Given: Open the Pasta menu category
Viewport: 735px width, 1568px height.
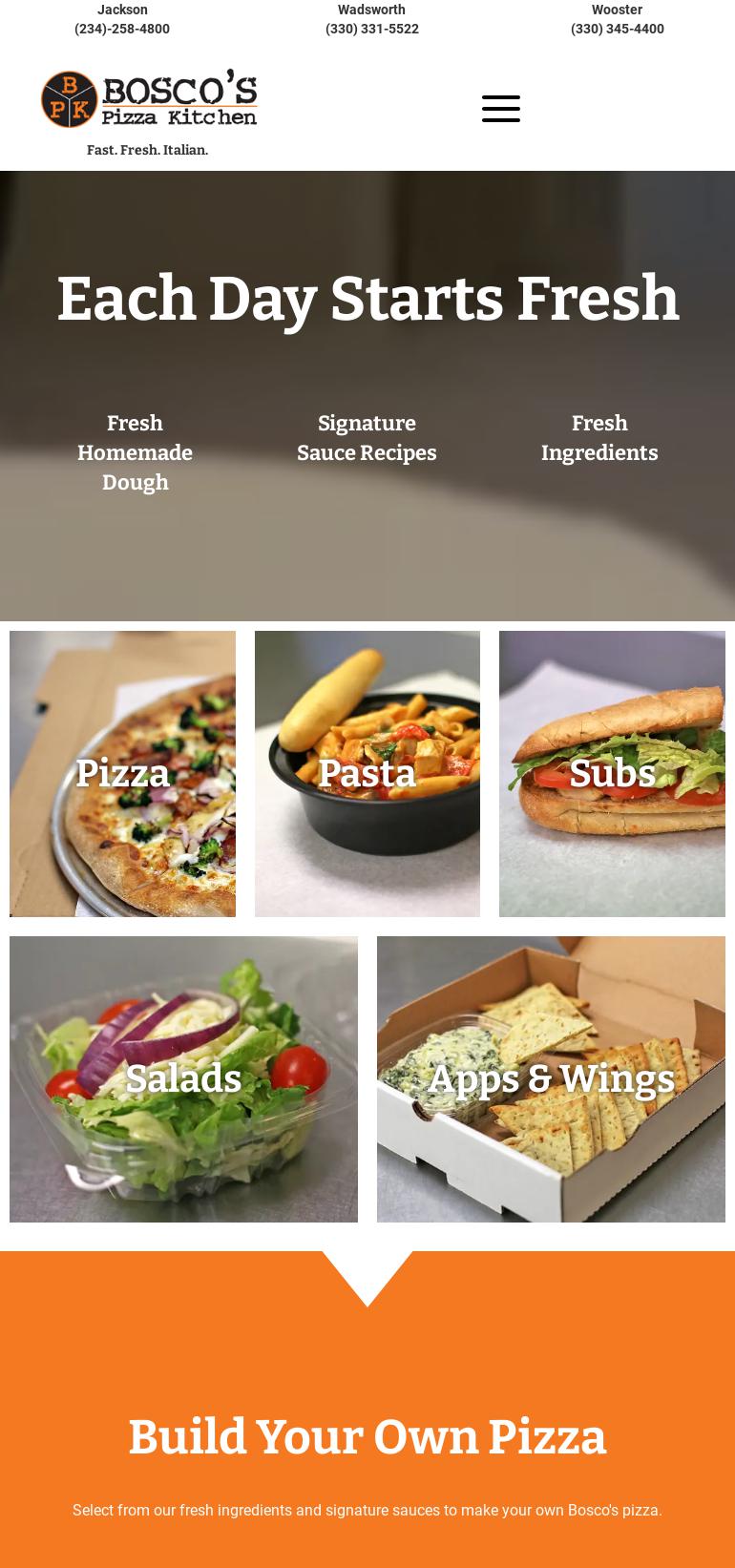Looking at the screenshot, I should [x=367, y=773].
